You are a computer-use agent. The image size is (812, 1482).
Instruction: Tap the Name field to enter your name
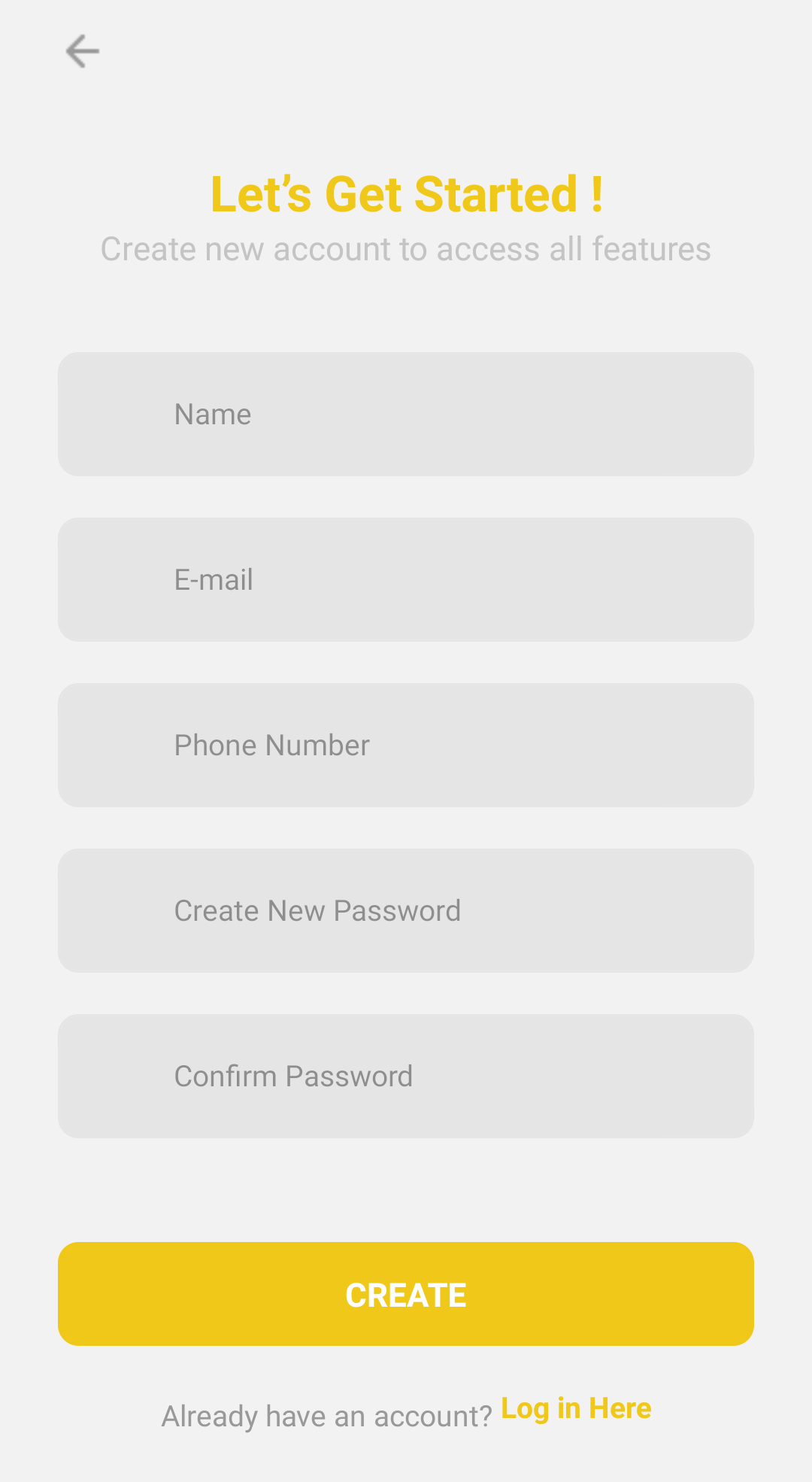[405, 414]
